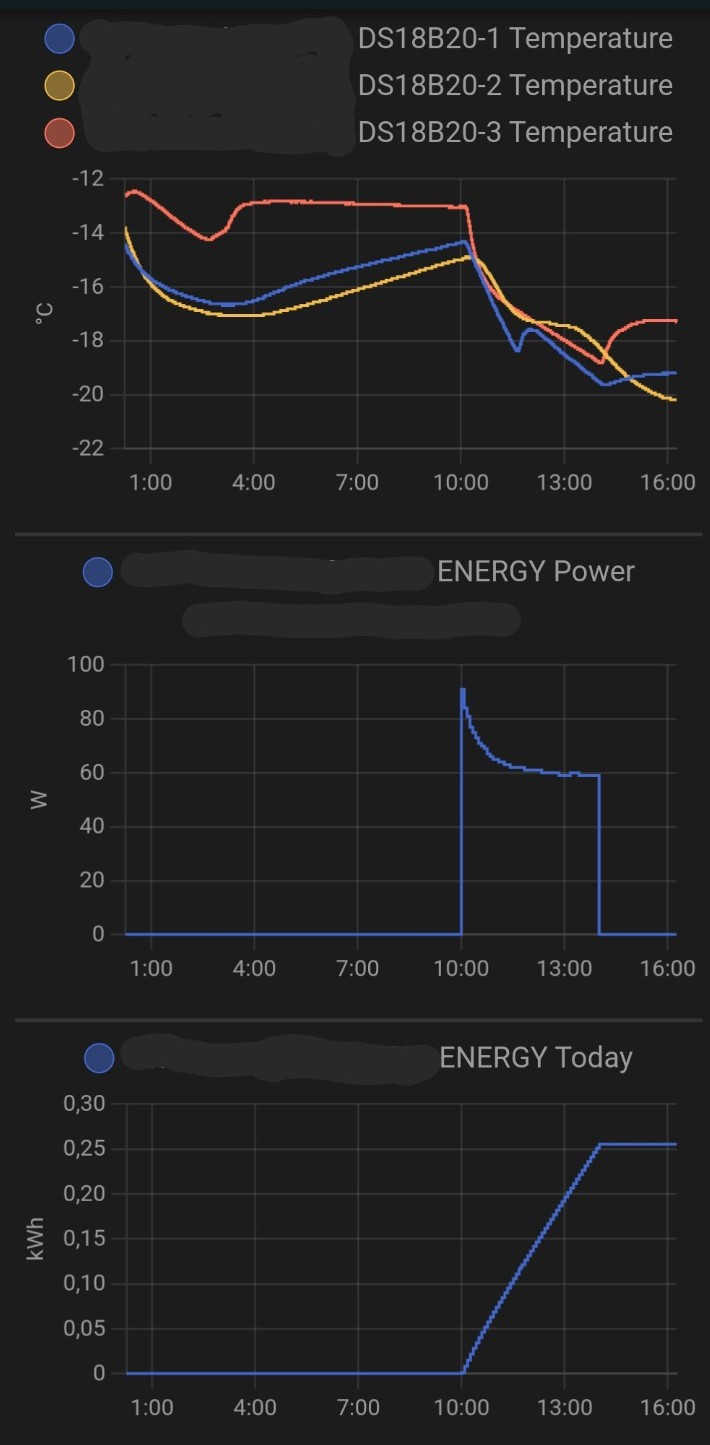Toggle the ENERGY Power legend entry
Image resolution: width=710 pixels, height=1445 pixels.
tap(359, 571)
